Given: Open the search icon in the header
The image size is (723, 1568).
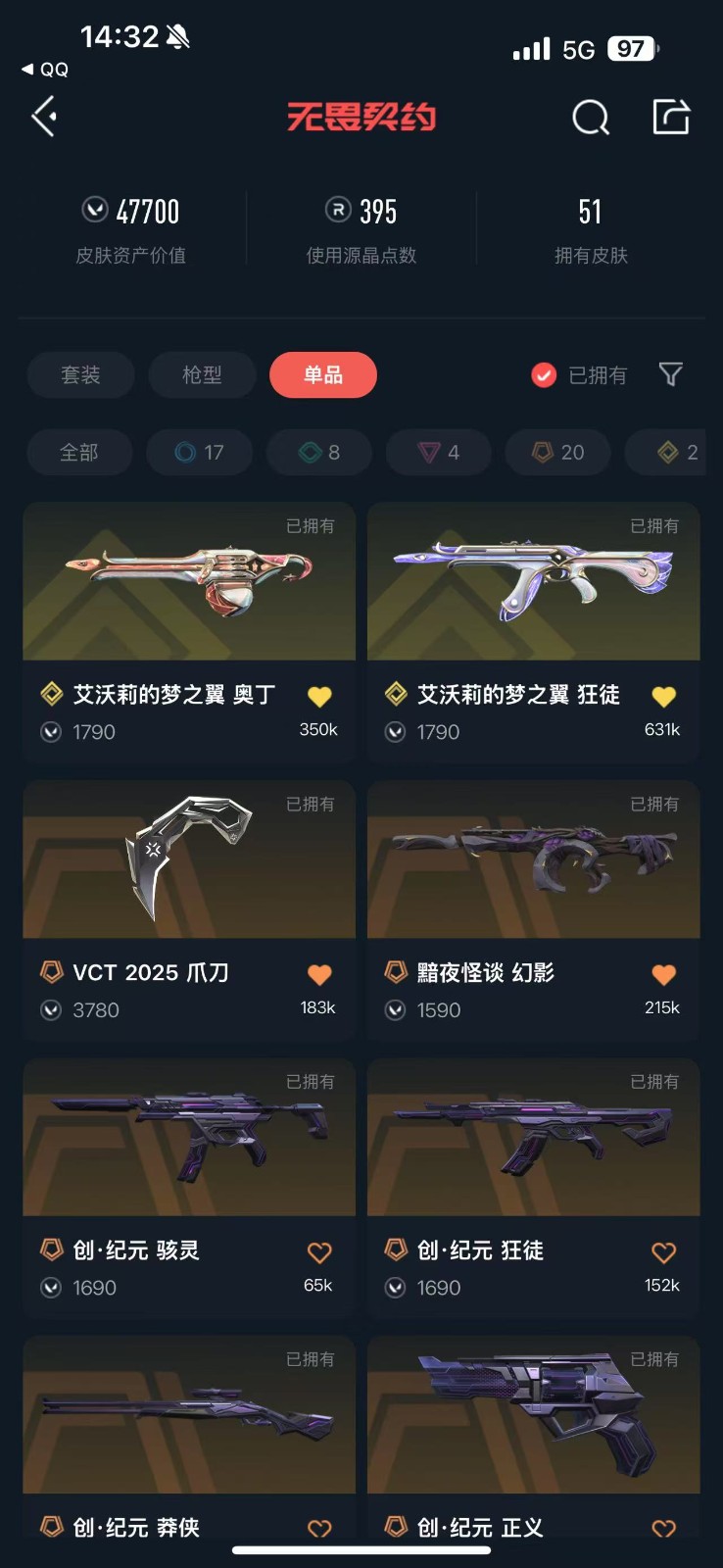Looking at the screenshot, I should click(x=591, y=118).
